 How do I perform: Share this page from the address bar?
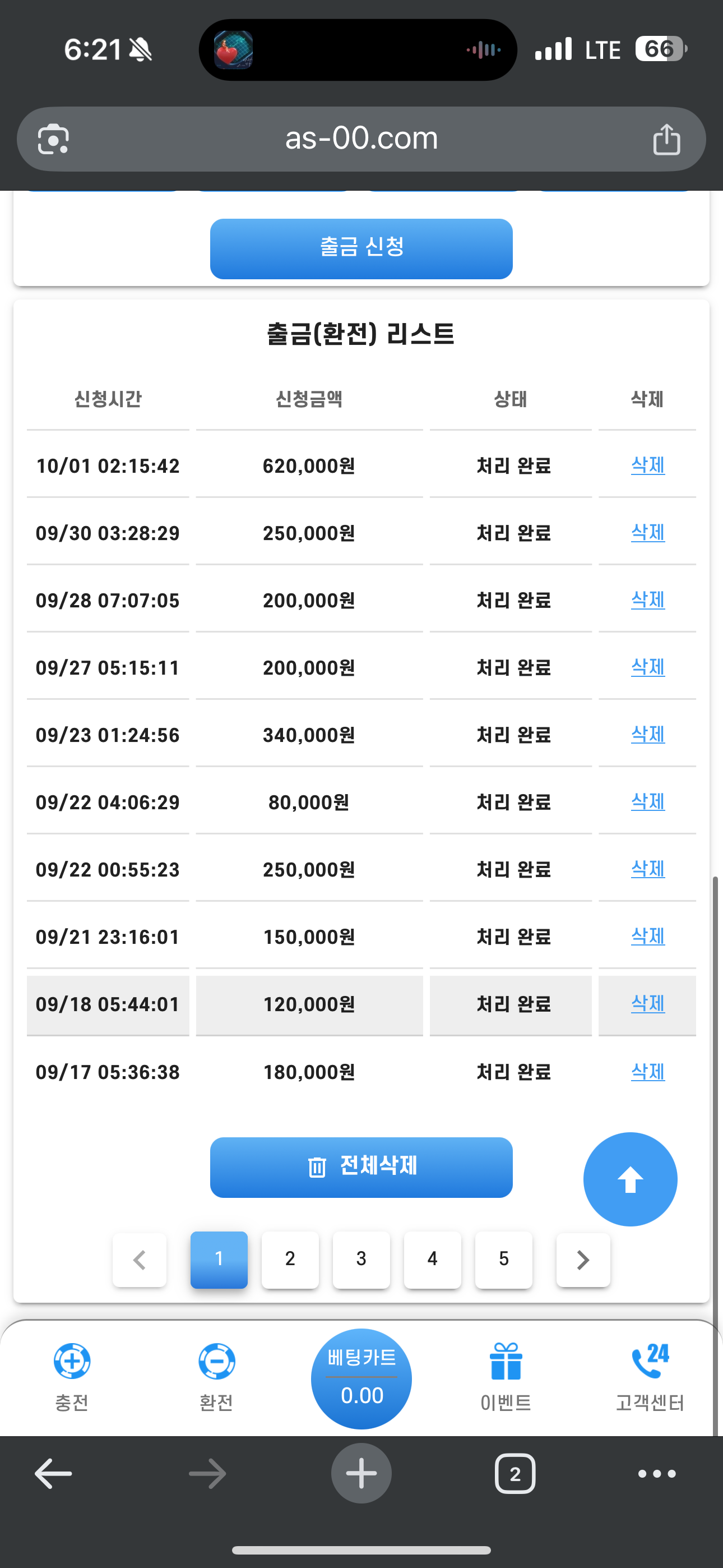[x=666, y=140]
